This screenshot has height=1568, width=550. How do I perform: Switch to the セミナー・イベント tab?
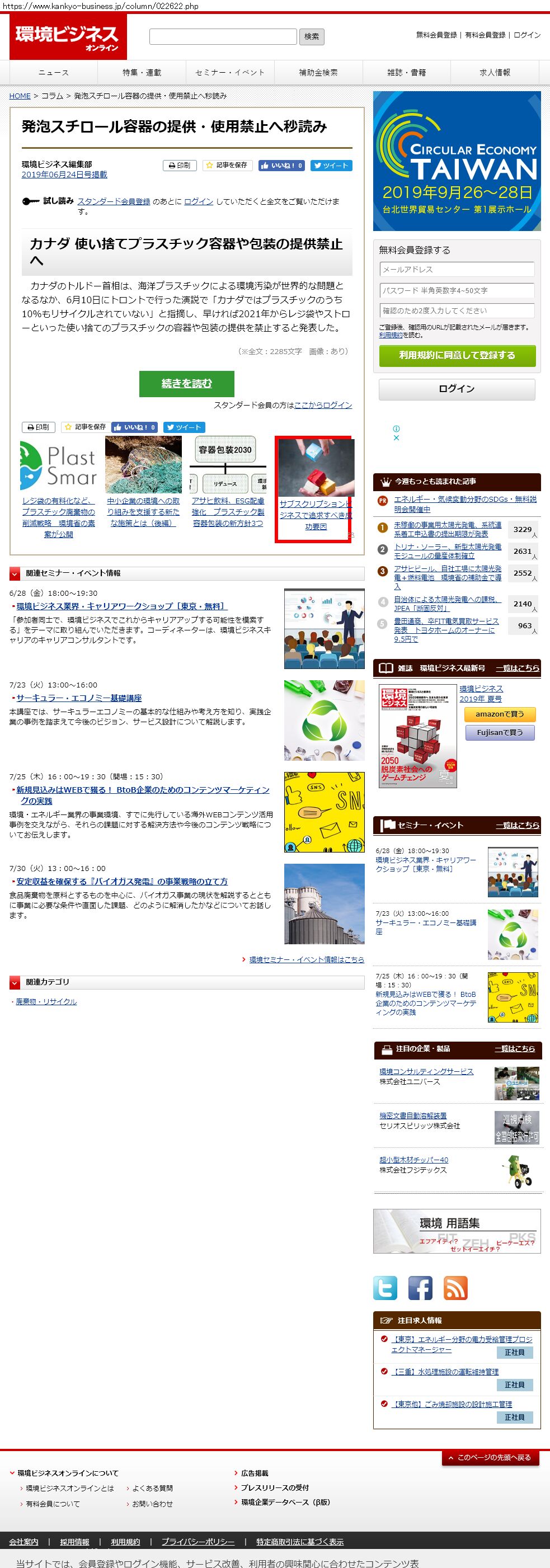229,72
